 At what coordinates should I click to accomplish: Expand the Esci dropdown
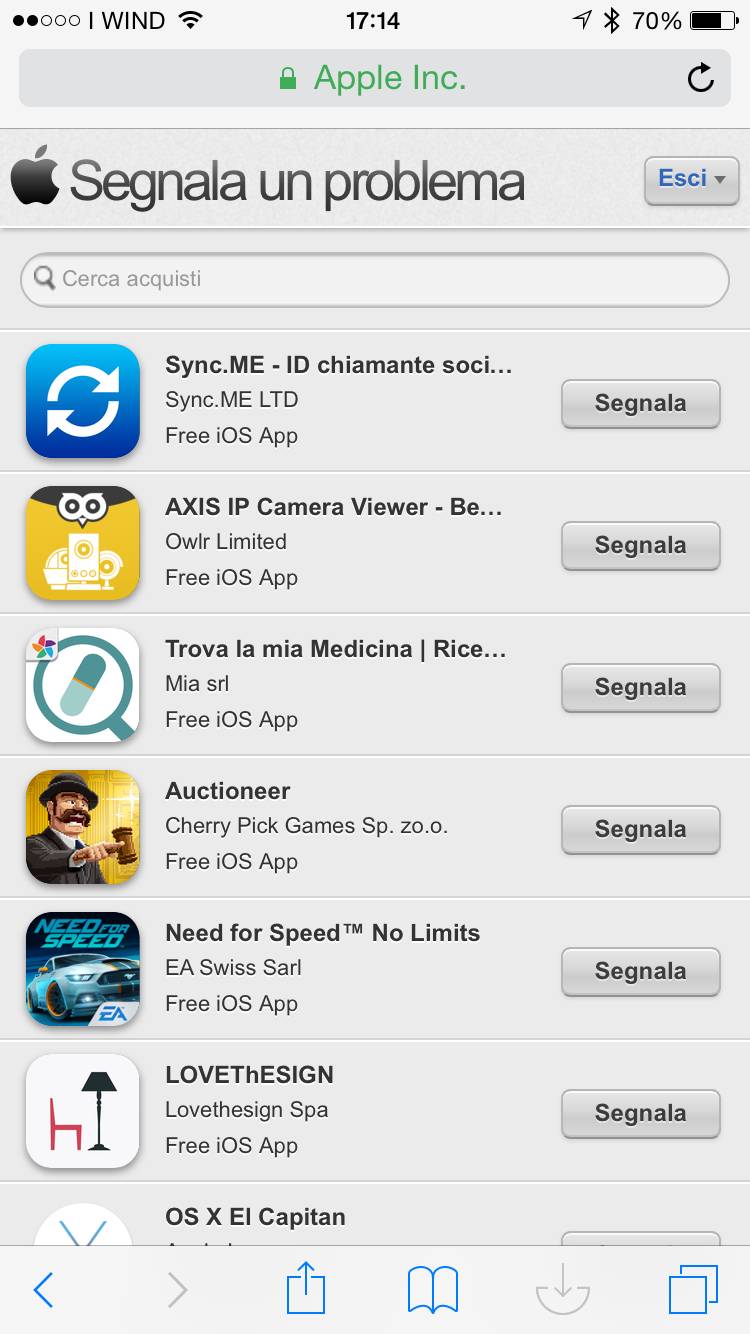click(691, 180)
